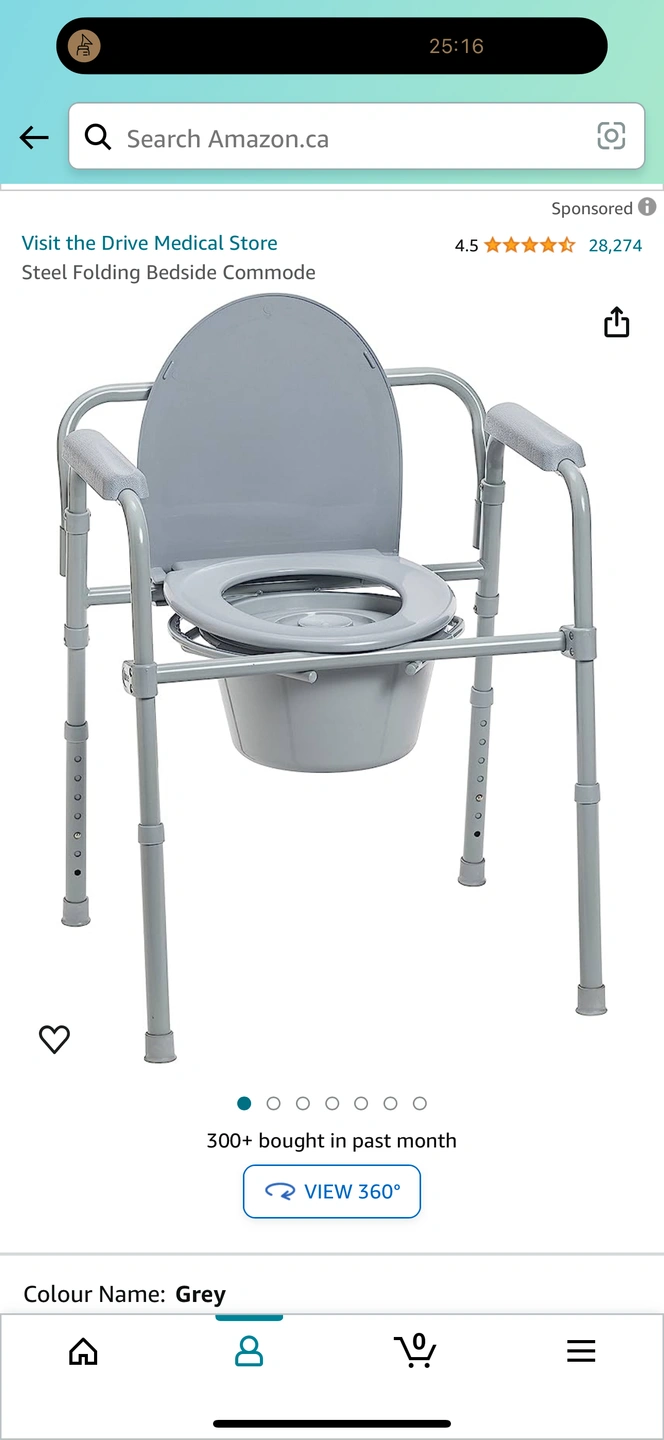
Task: Share this bedside commode product
Action: point(617,322)
